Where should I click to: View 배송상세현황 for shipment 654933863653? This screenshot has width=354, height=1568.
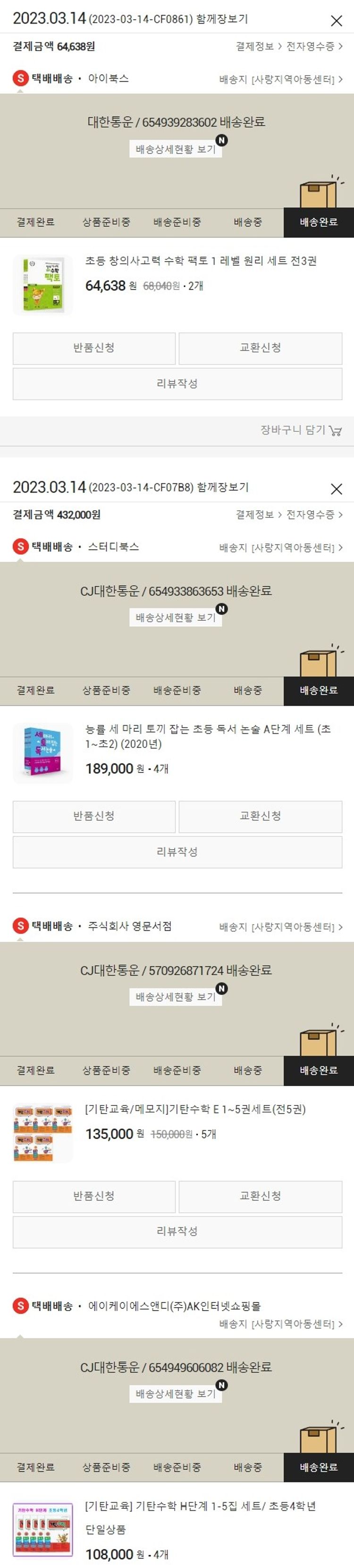pos(176,617)
